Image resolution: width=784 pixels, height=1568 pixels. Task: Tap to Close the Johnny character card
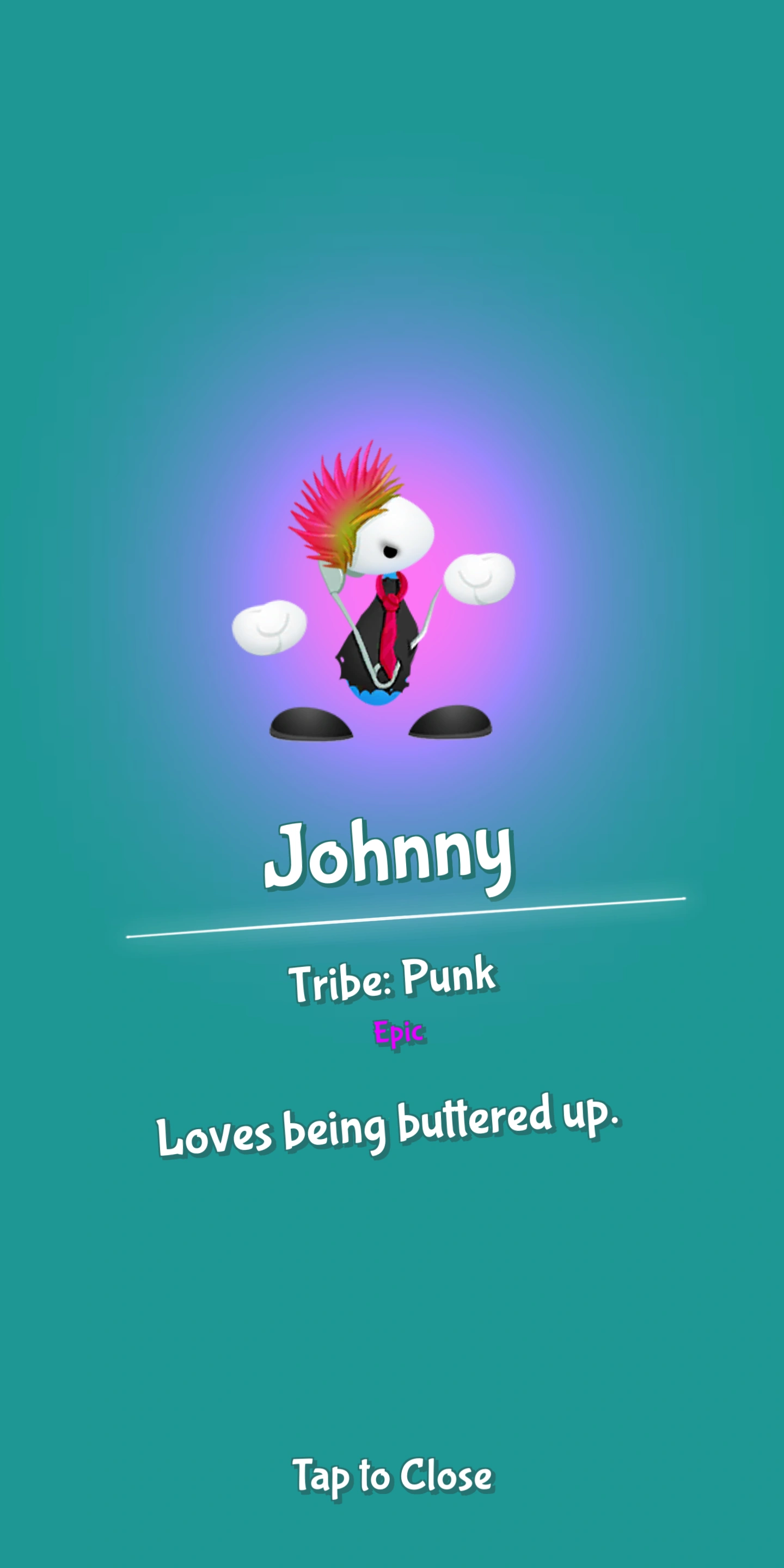click(x=393, y=1475)
